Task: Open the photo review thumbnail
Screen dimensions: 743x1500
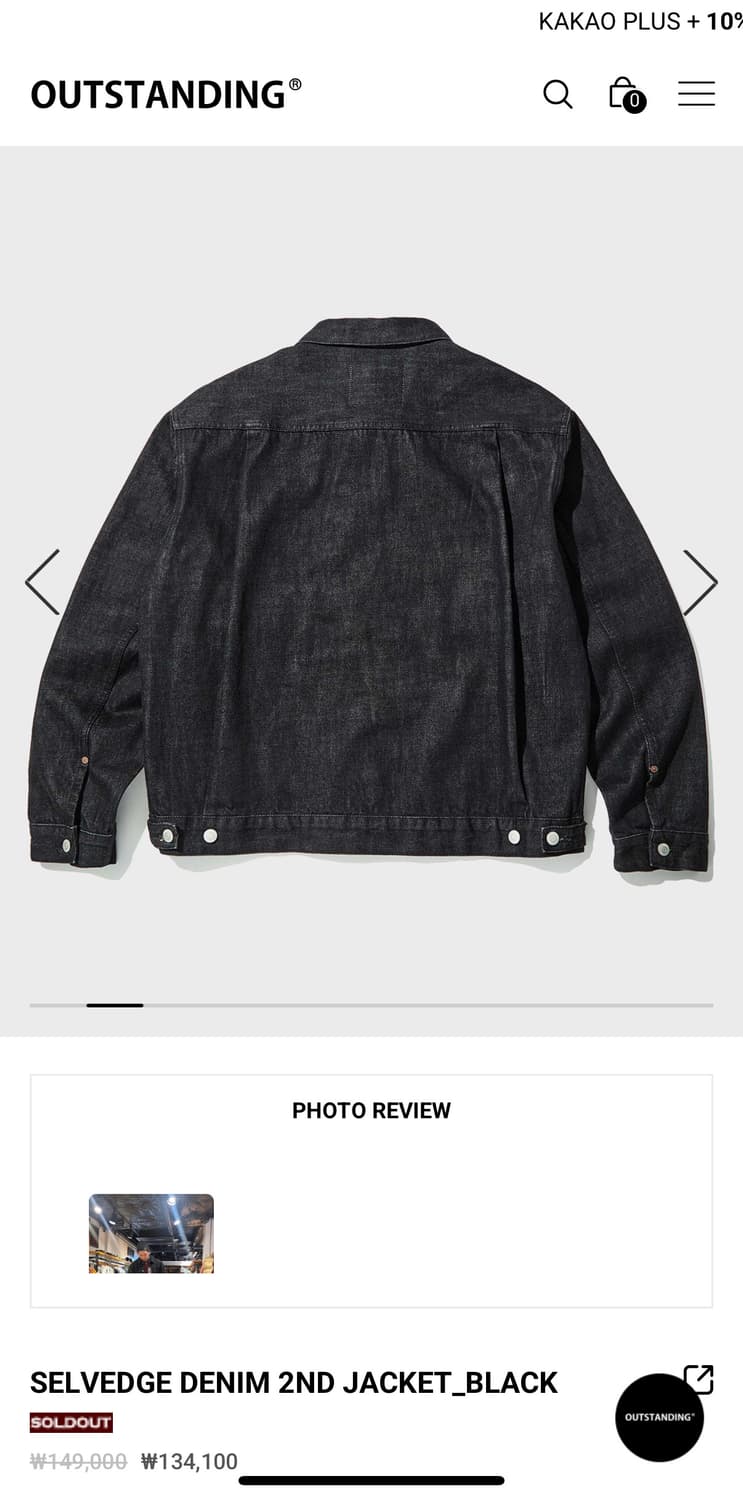Action: click(151, 1233)
